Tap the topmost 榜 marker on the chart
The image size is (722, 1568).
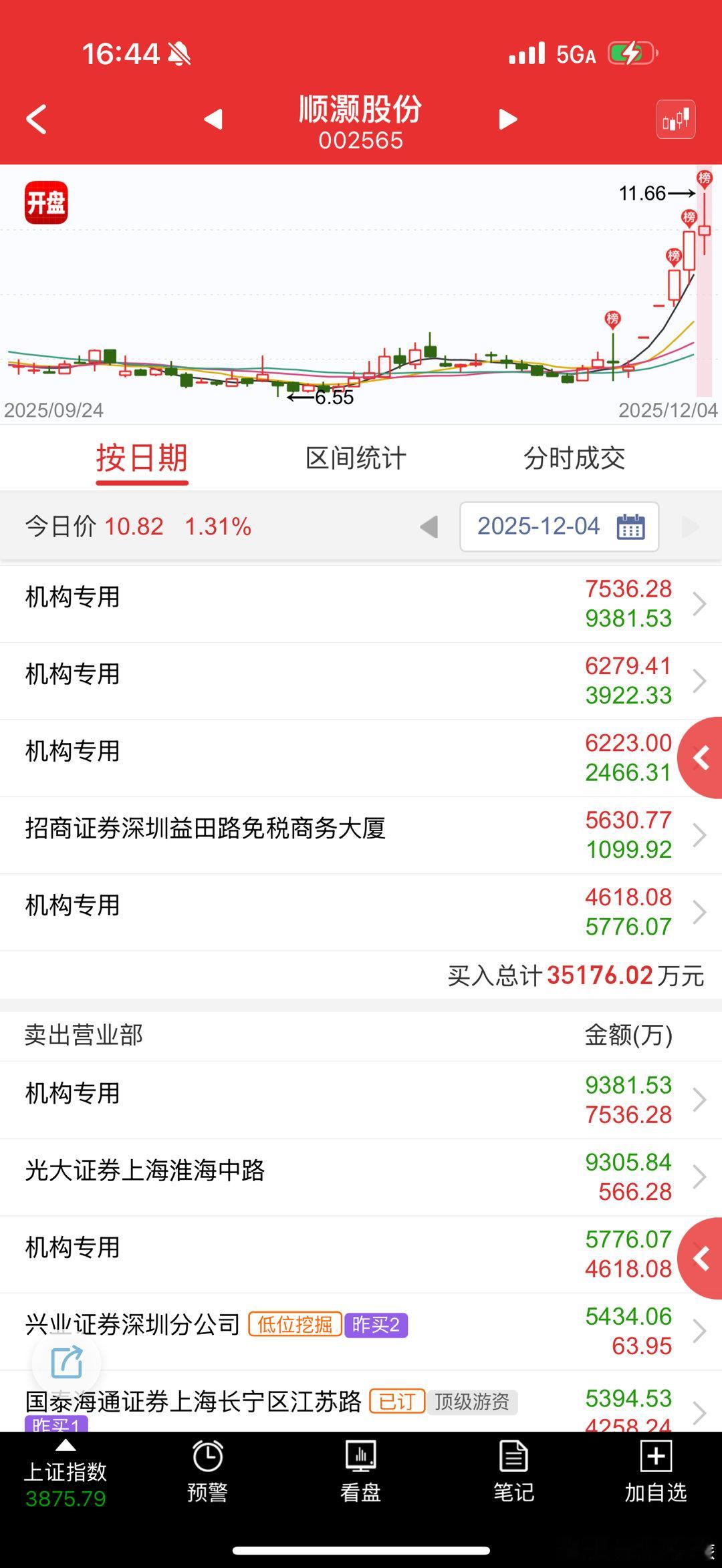coord(705,179)
